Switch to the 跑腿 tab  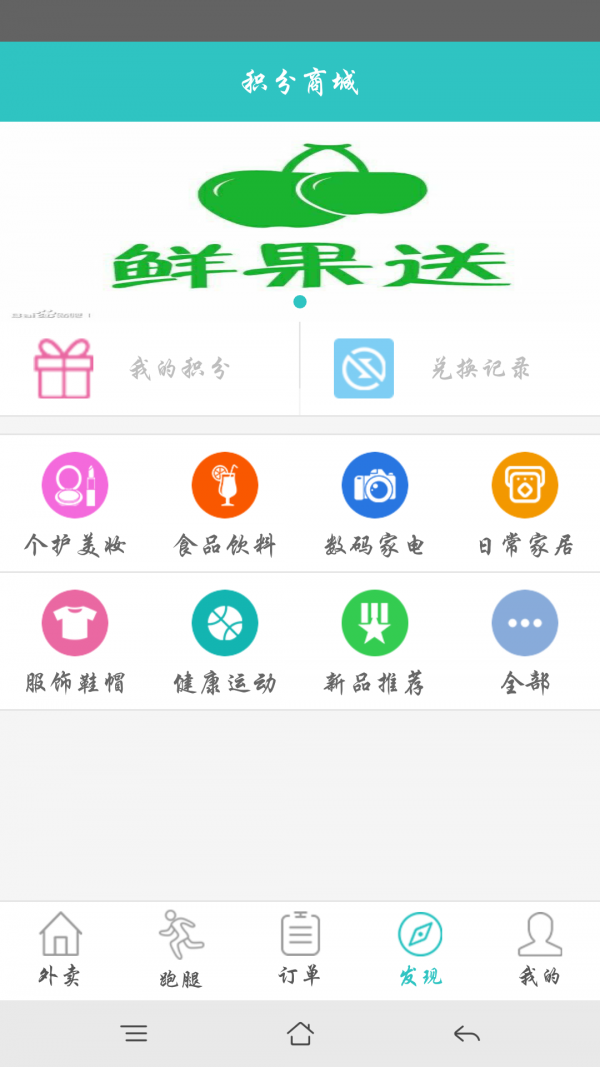click(180, 950)
